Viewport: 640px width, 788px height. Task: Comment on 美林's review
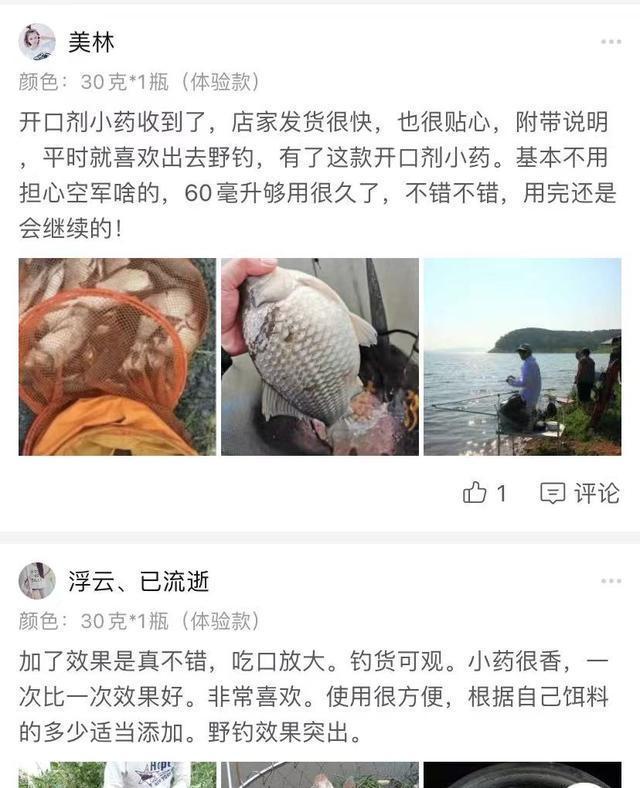[x=580, y=493]
